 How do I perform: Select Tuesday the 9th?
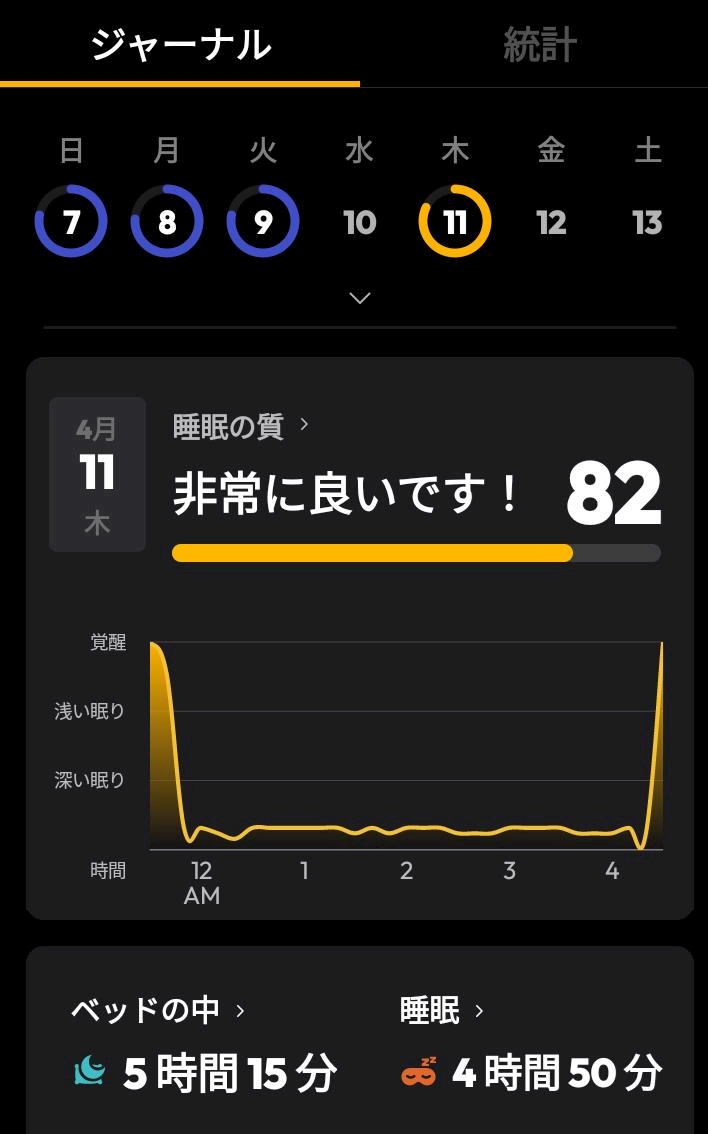pyautogui.click(x=263, y=221)
